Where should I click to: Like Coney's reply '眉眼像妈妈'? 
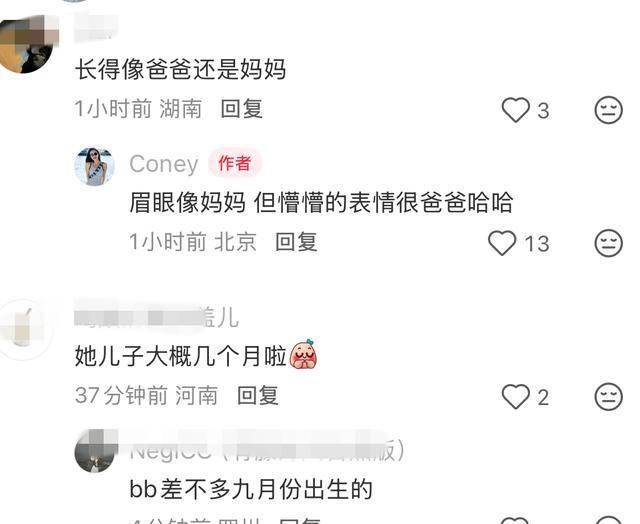[502, 242]
